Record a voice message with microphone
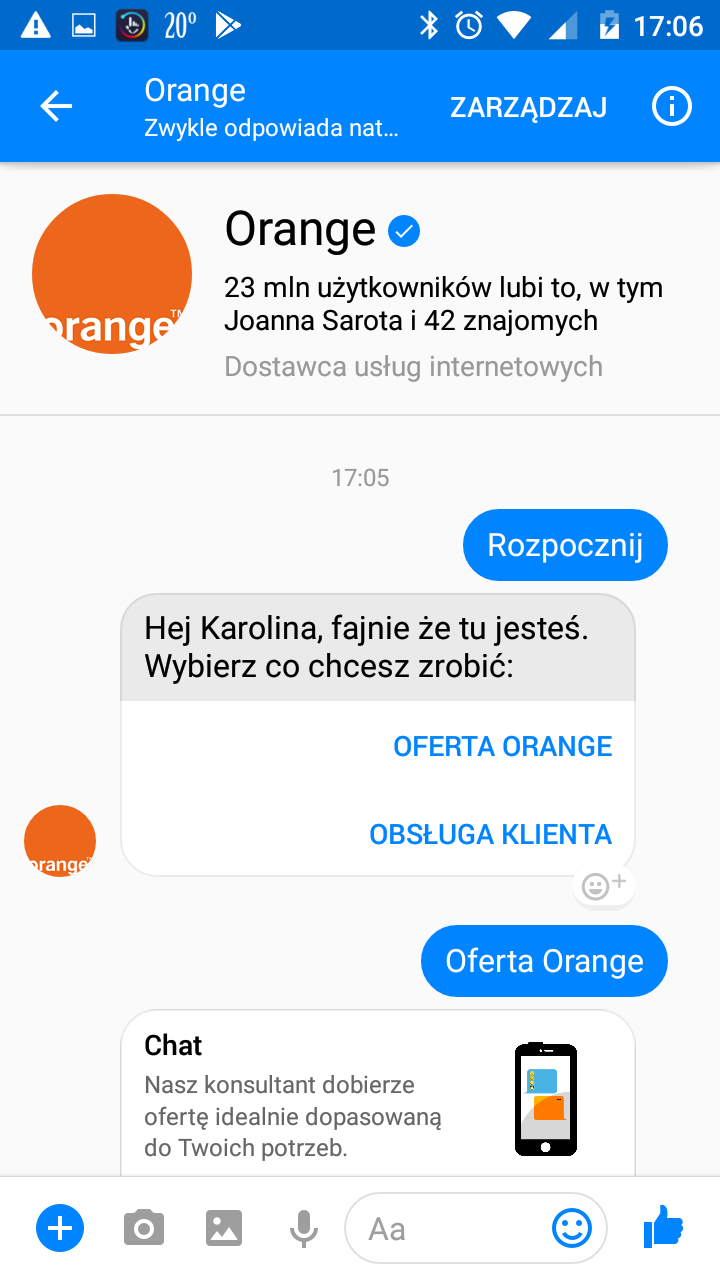720x1280 pixels. (x=303, y=1228)
